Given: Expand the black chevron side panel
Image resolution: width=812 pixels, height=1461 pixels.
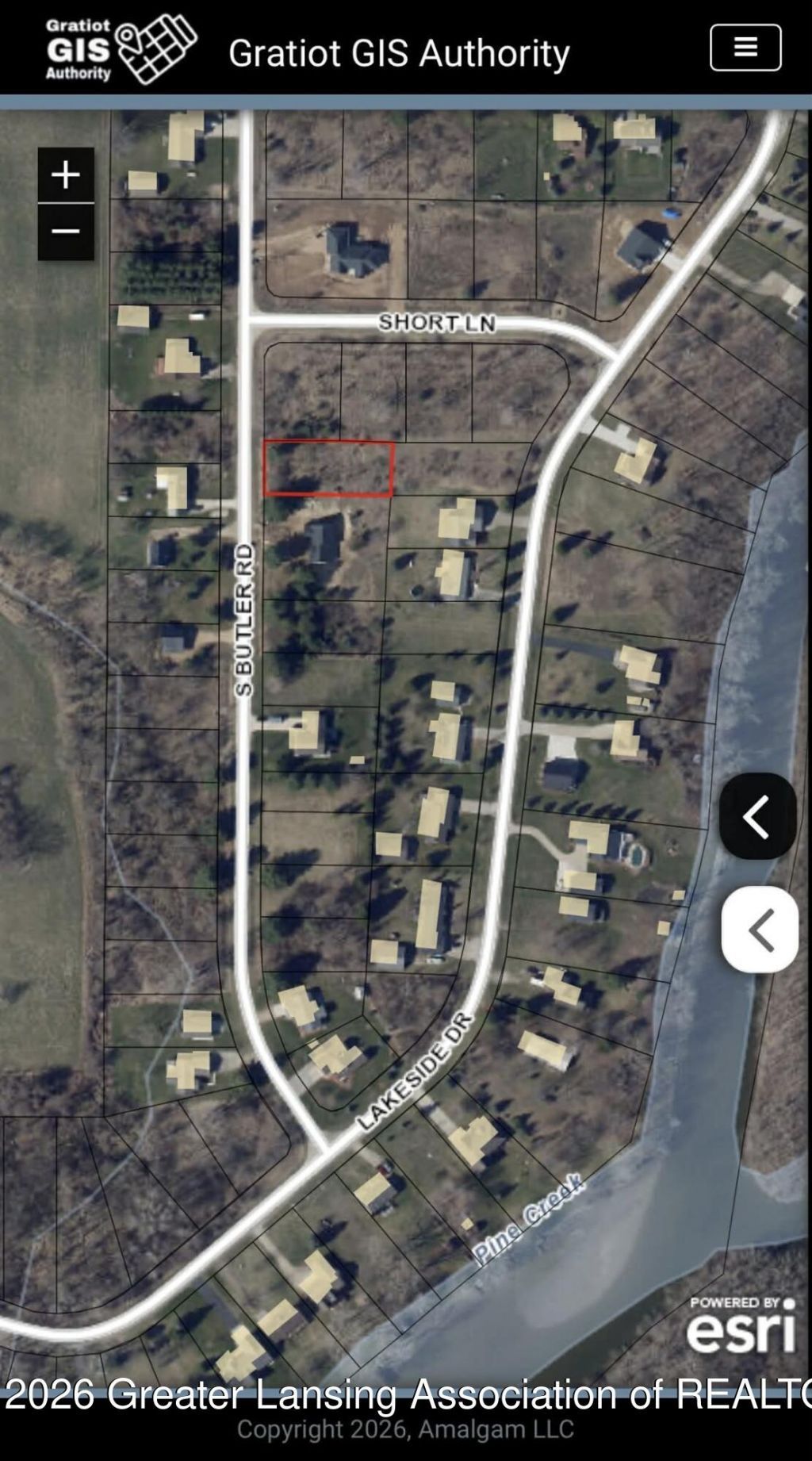Looking at the screenshot, I should tap(757, 816).
